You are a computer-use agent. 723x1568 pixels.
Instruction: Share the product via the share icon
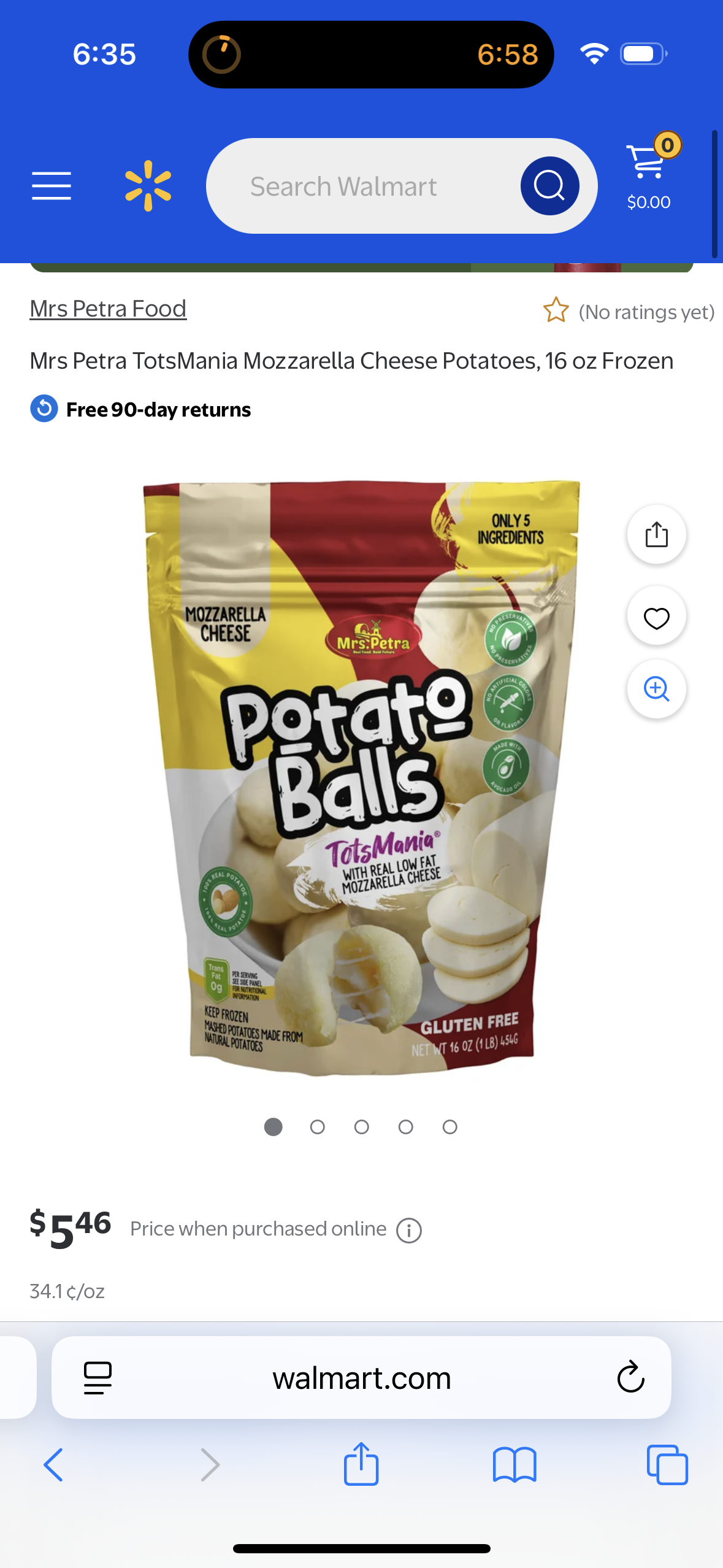[x=656, y=534]
